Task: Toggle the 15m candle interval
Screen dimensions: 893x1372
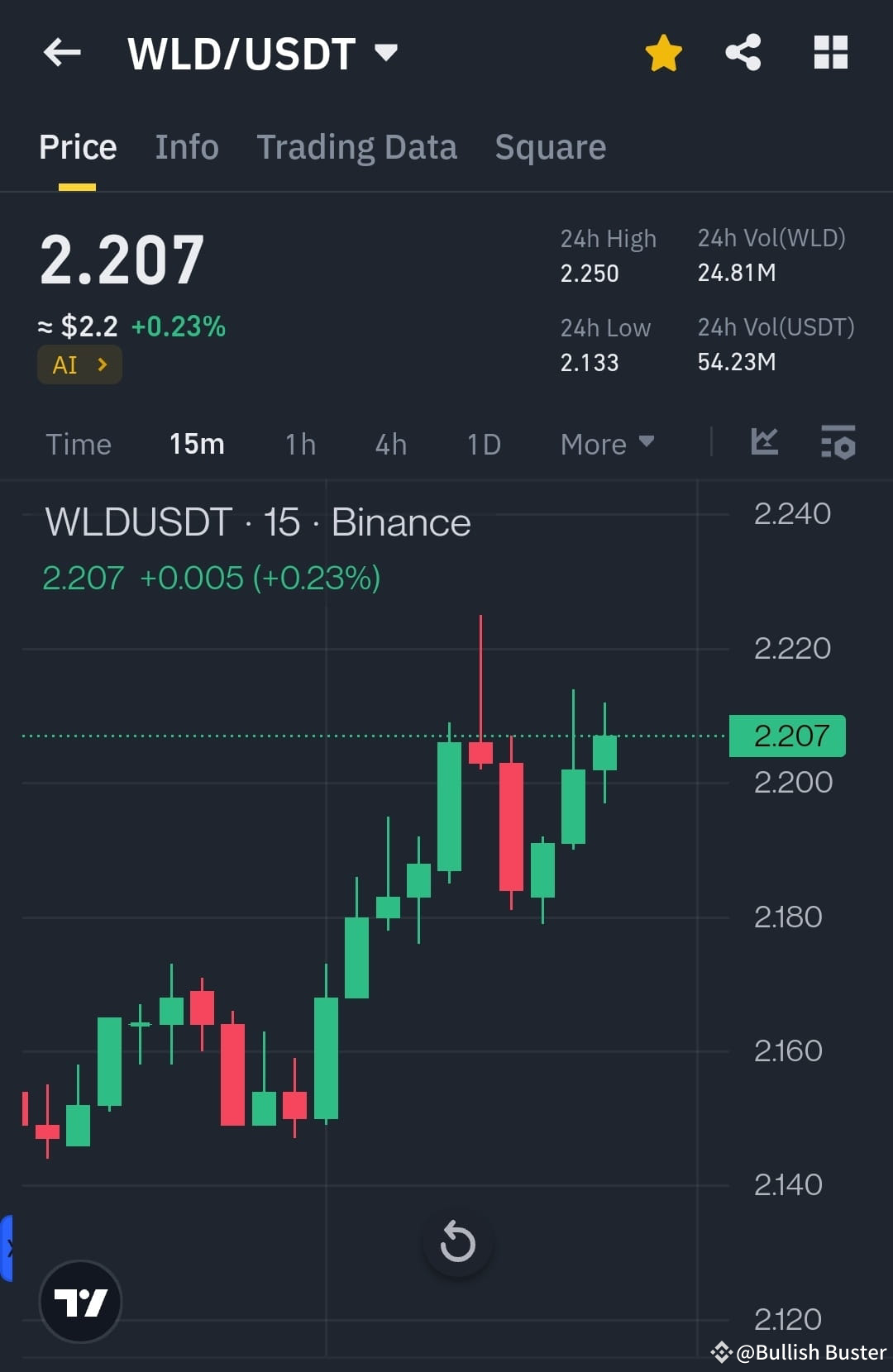Action: coord(197,444)
